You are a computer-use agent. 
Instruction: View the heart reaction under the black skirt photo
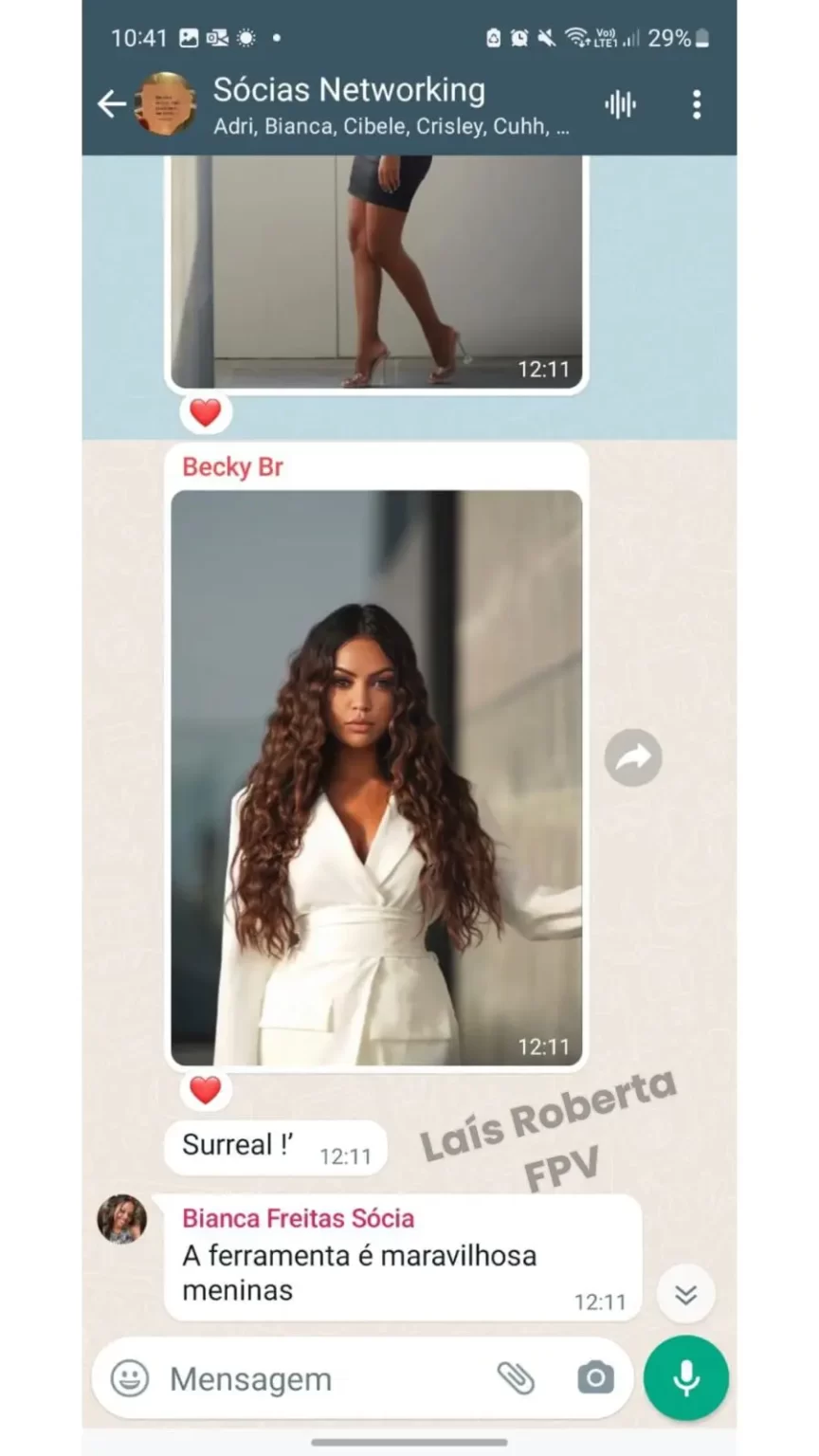click(x=206, y=413)
